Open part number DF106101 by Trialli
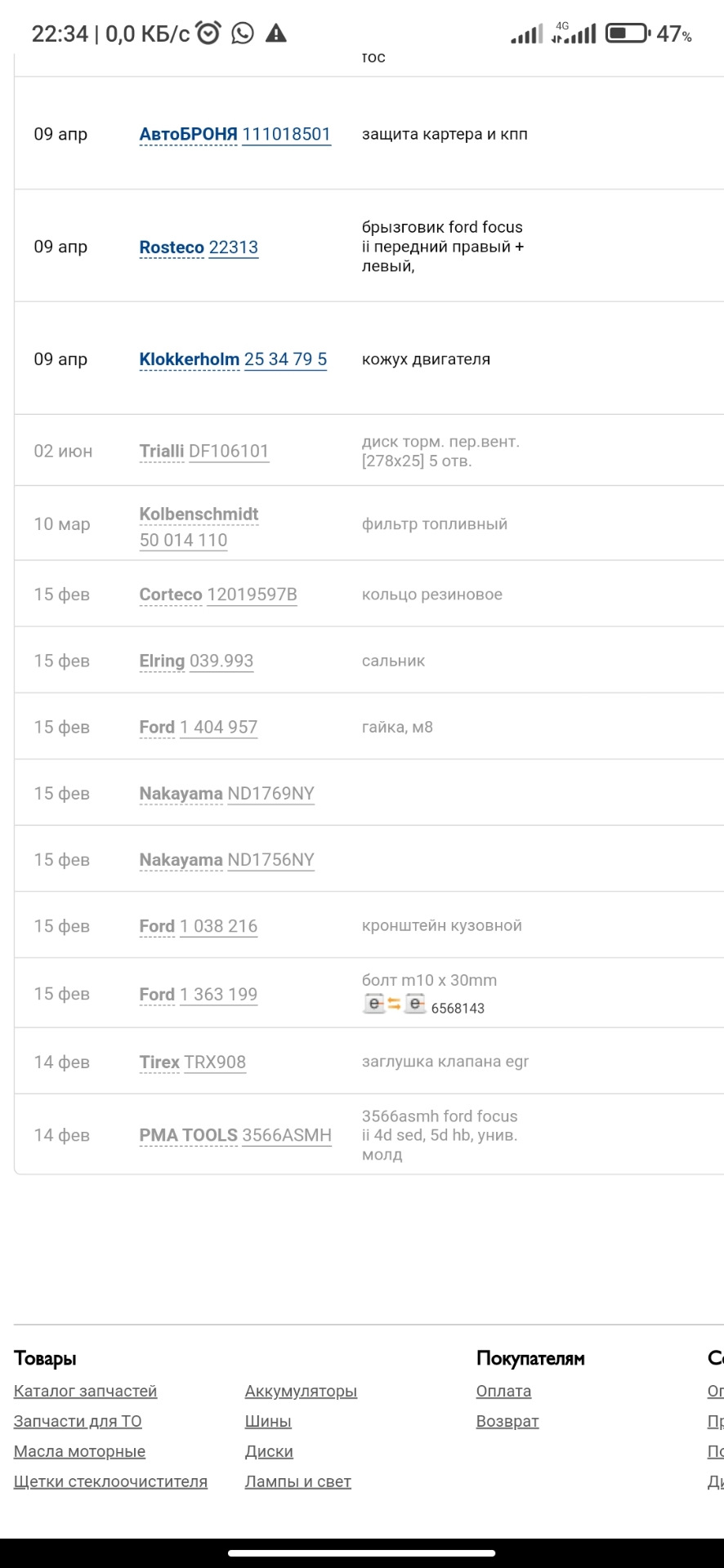 pyautogui.click(x=229, y=452)
